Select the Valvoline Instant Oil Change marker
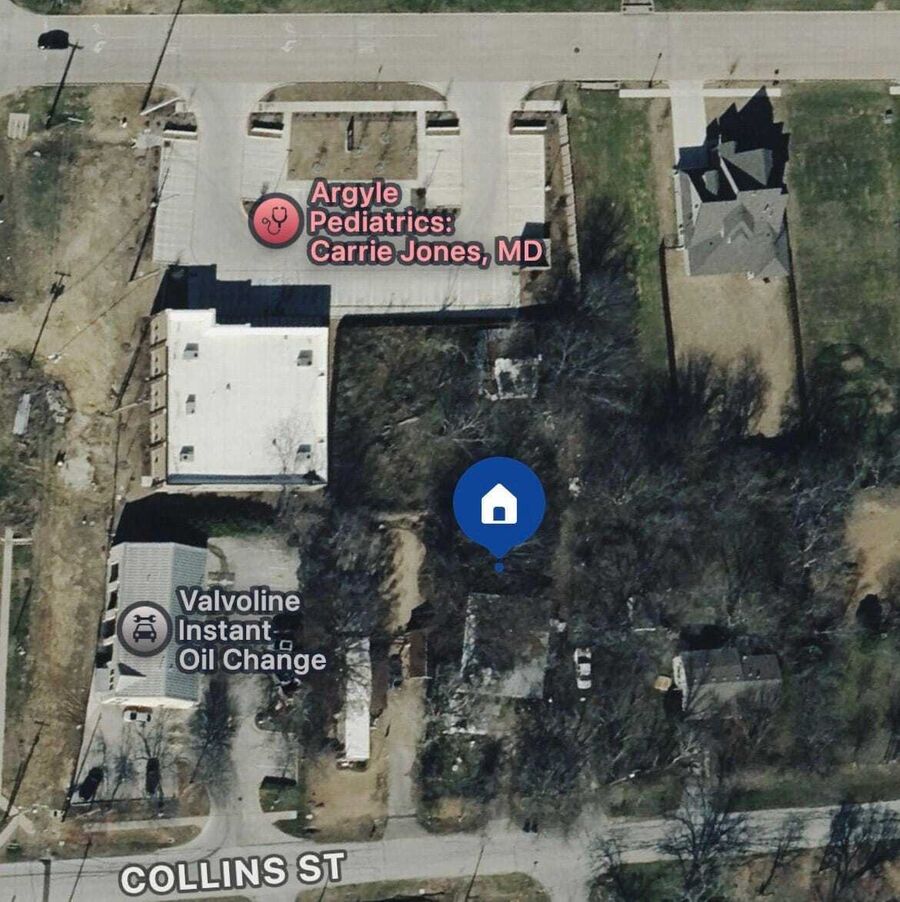The height and width of the screenshot is (902, 900). 145,628
